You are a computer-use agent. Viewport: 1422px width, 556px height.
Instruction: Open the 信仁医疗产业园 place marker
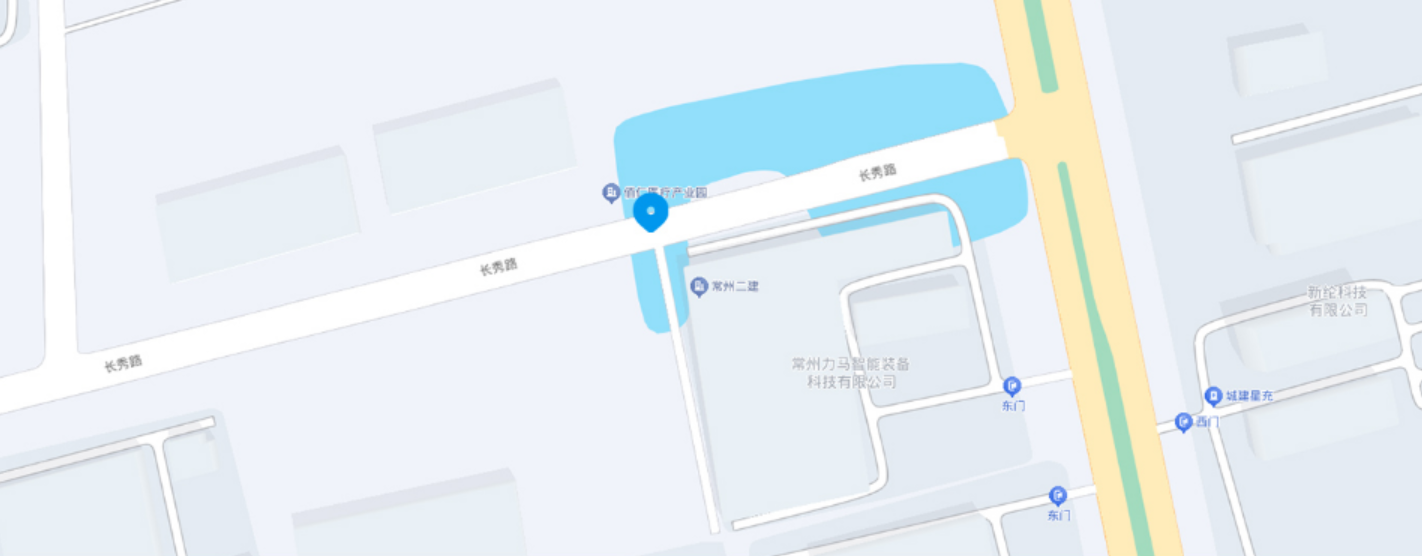tap(610, 192)
